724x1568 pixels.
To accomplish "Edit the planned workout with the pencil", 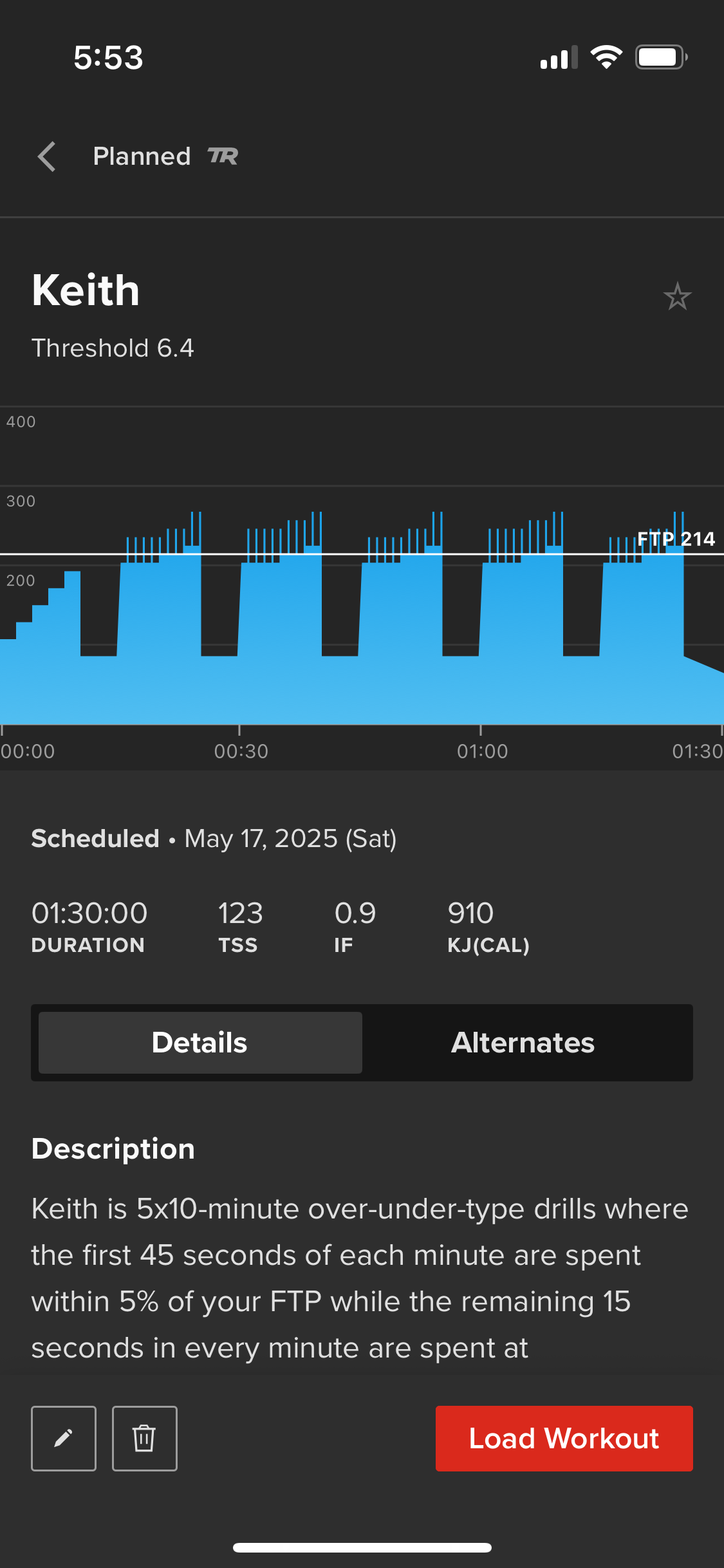I will click(64, 1438).
